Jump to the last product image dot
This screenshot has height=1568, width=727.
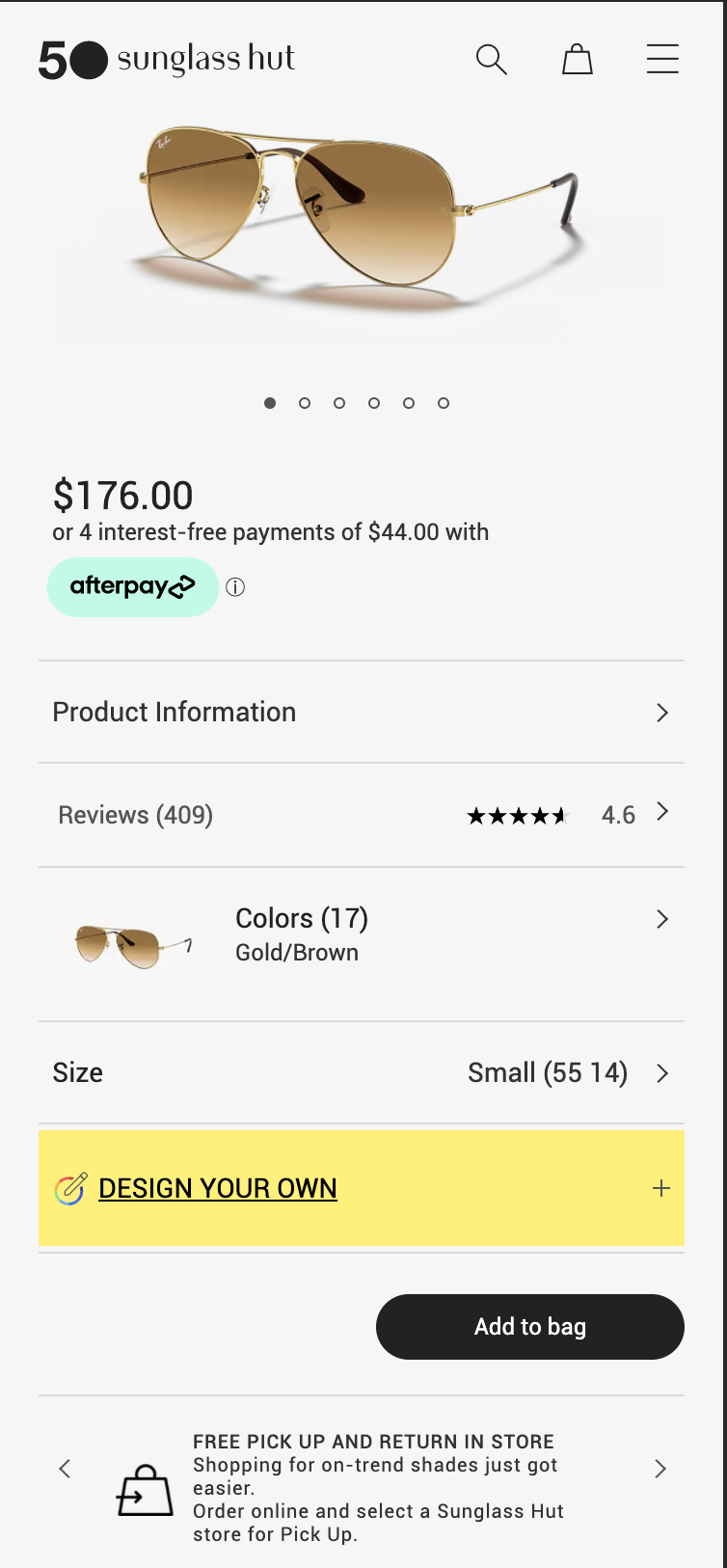(x=444, y=403)
